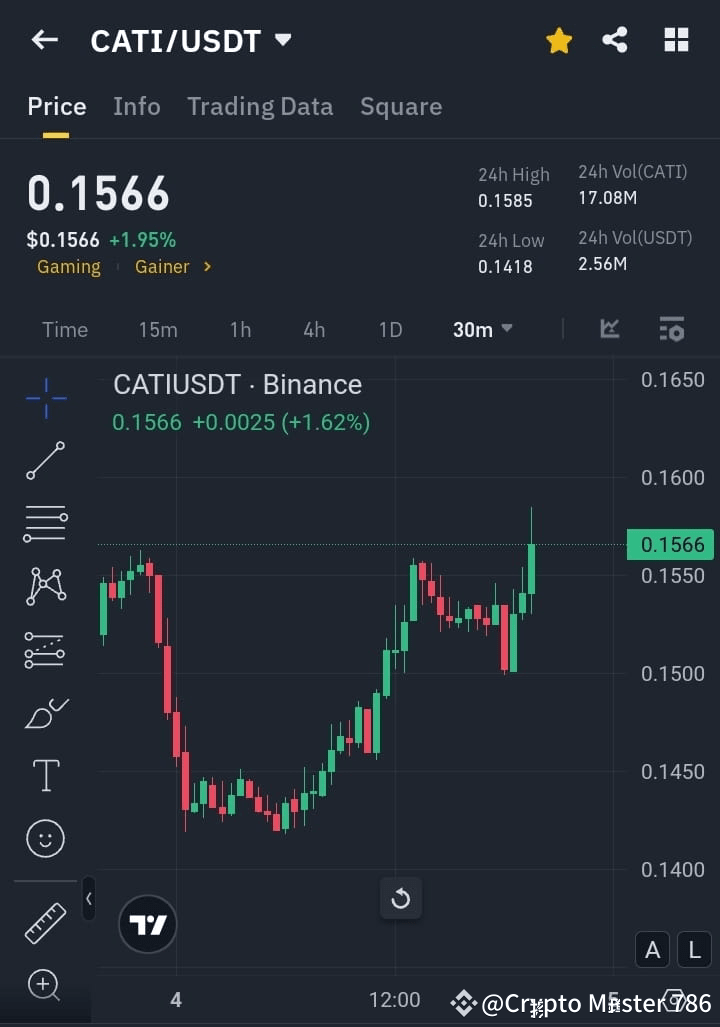Switch to the Trading Data tab
The image size is (720, 1027).
(260, 106)
